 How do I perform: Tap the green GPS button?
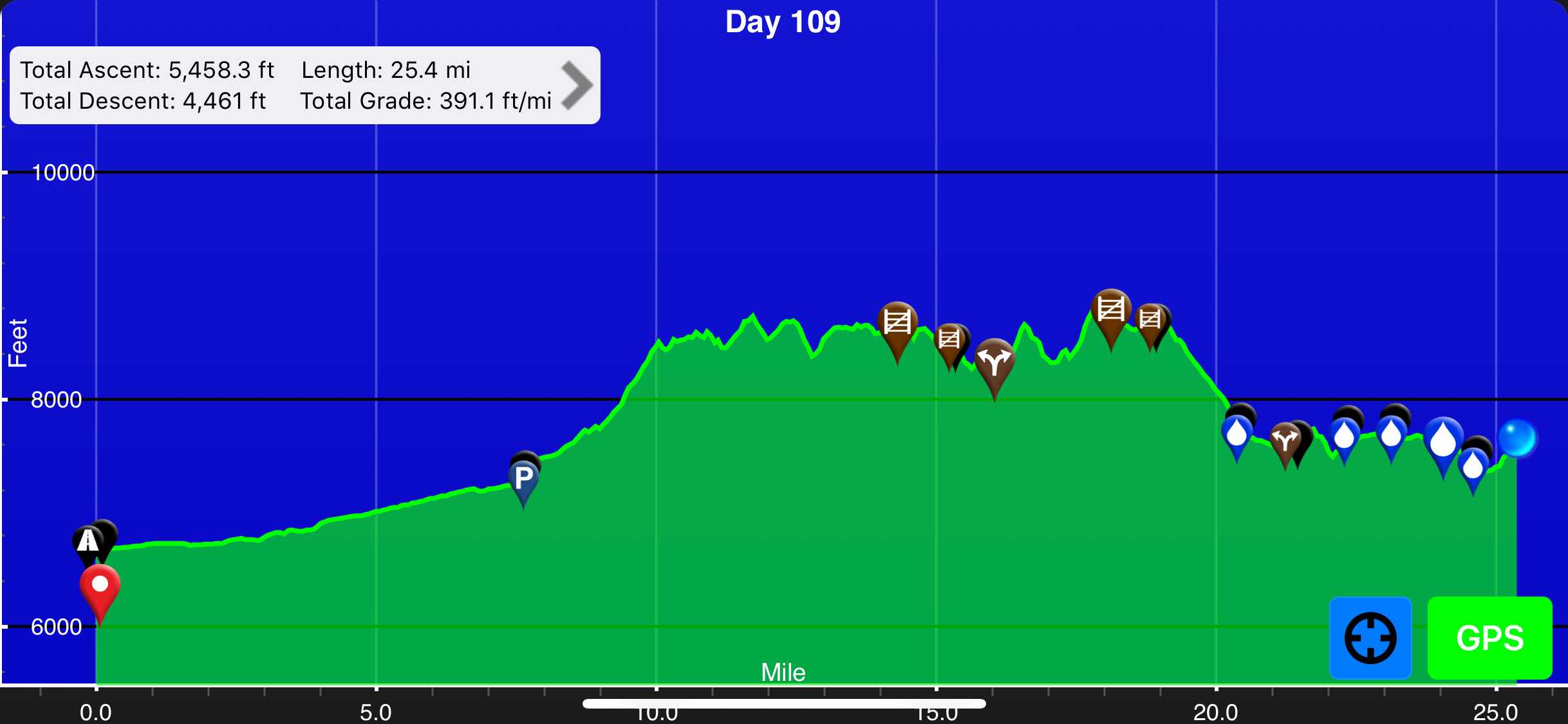pyautogui.click(x=1489, y=638)
